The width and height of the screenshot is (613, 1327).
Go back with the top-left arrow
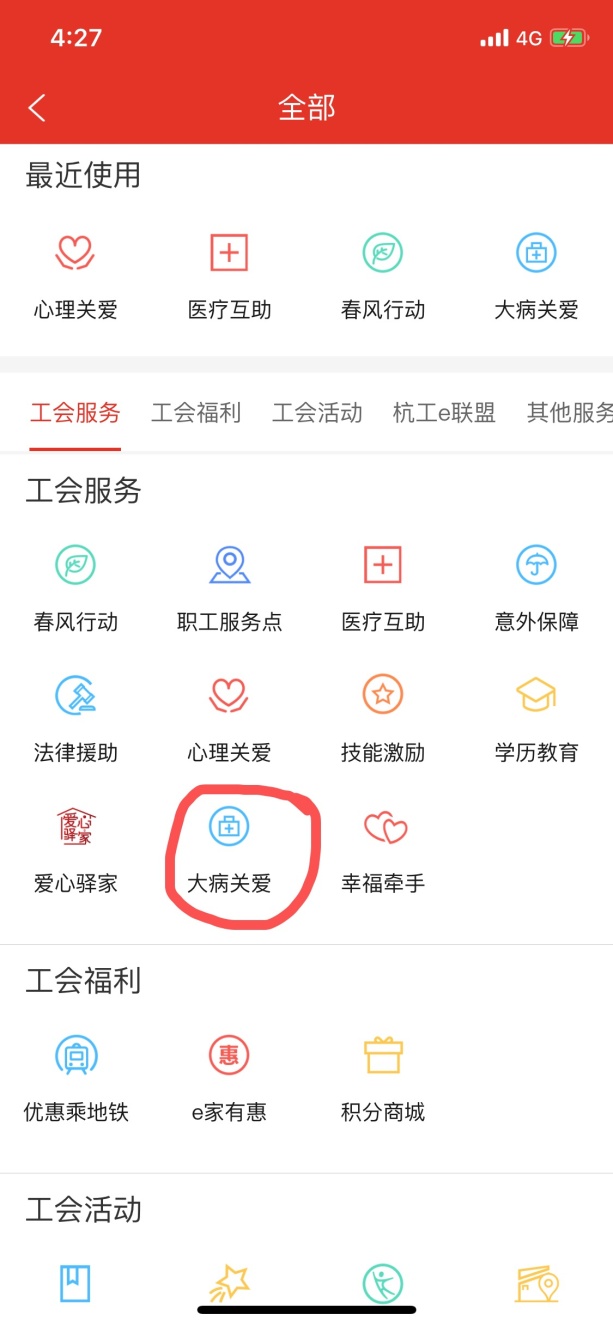click(37, 107)
